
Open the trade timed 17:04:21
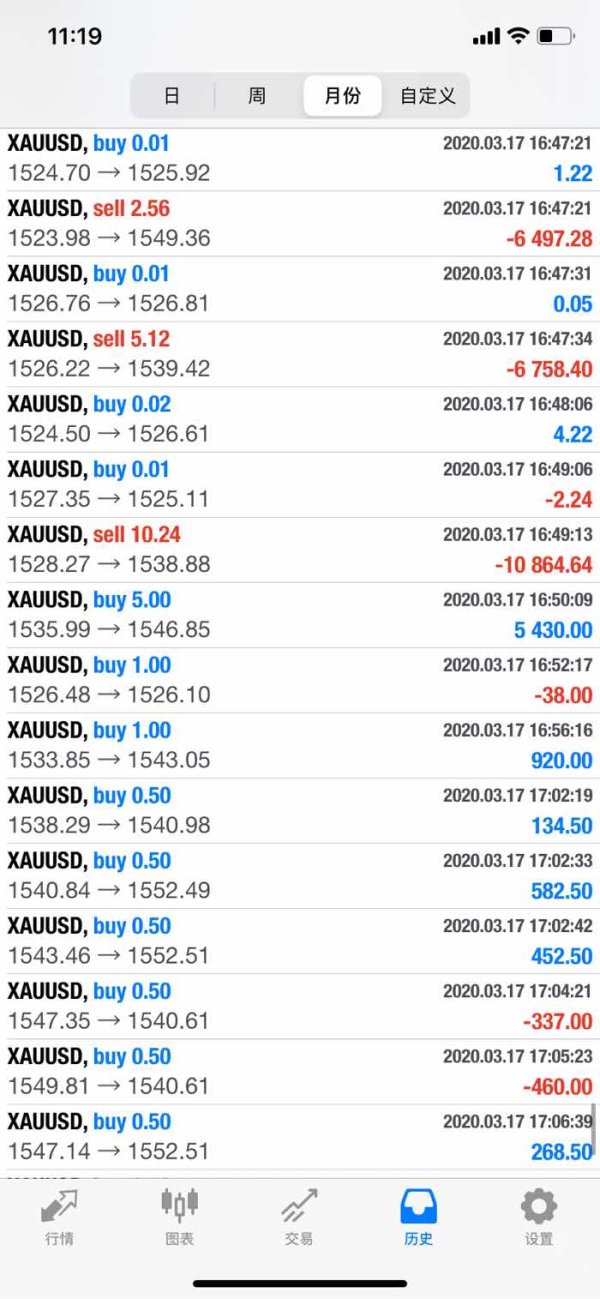pos(300,1006)
